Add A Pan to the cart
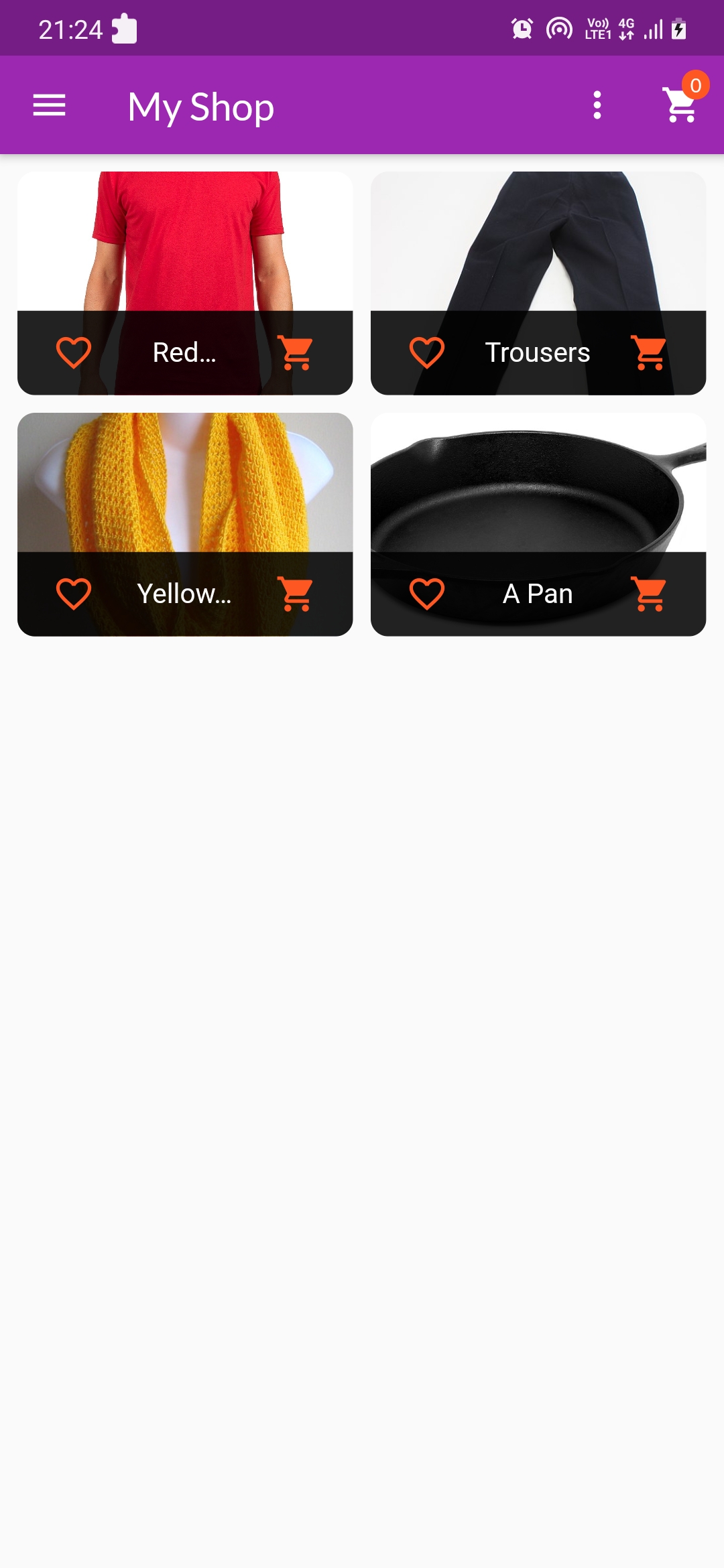 649,594
